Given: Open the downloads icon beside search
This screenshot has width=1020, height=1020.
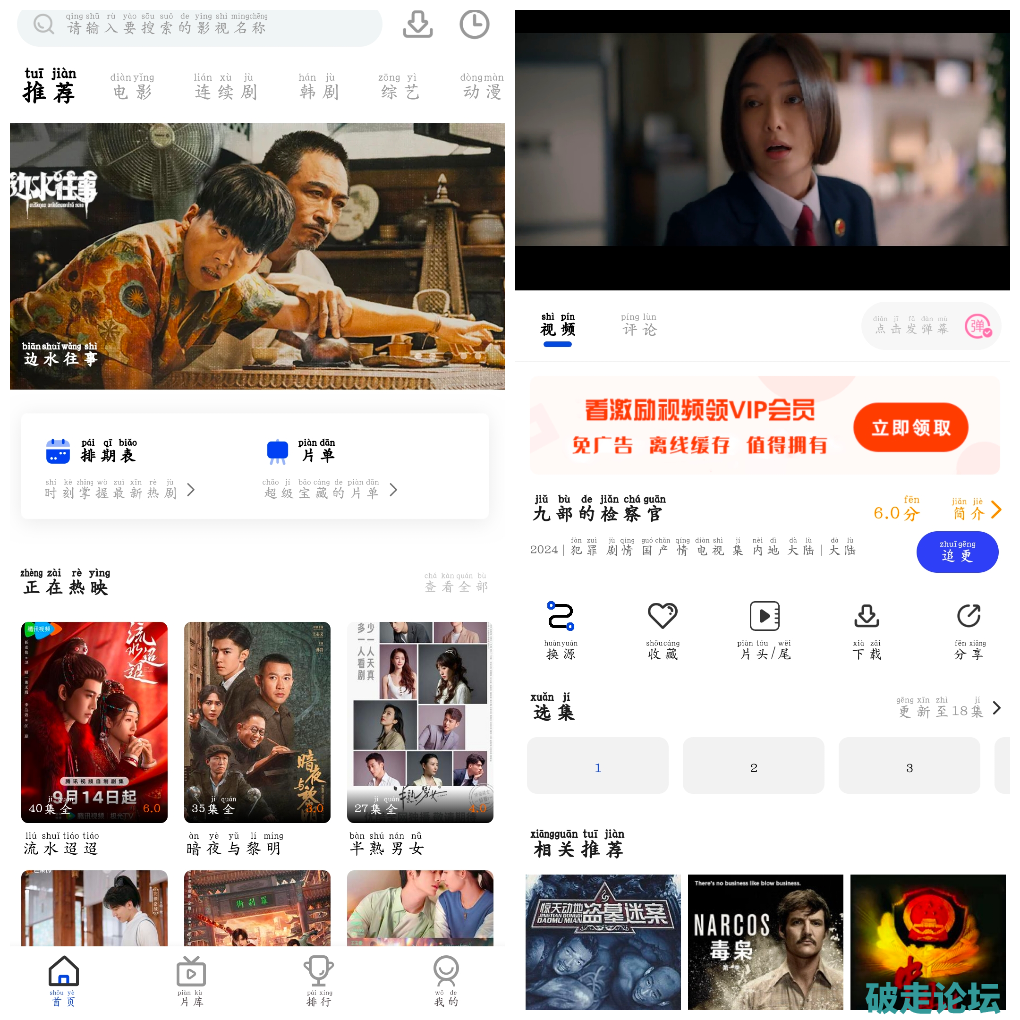Looking at the screenshot, I should [418, 25].
